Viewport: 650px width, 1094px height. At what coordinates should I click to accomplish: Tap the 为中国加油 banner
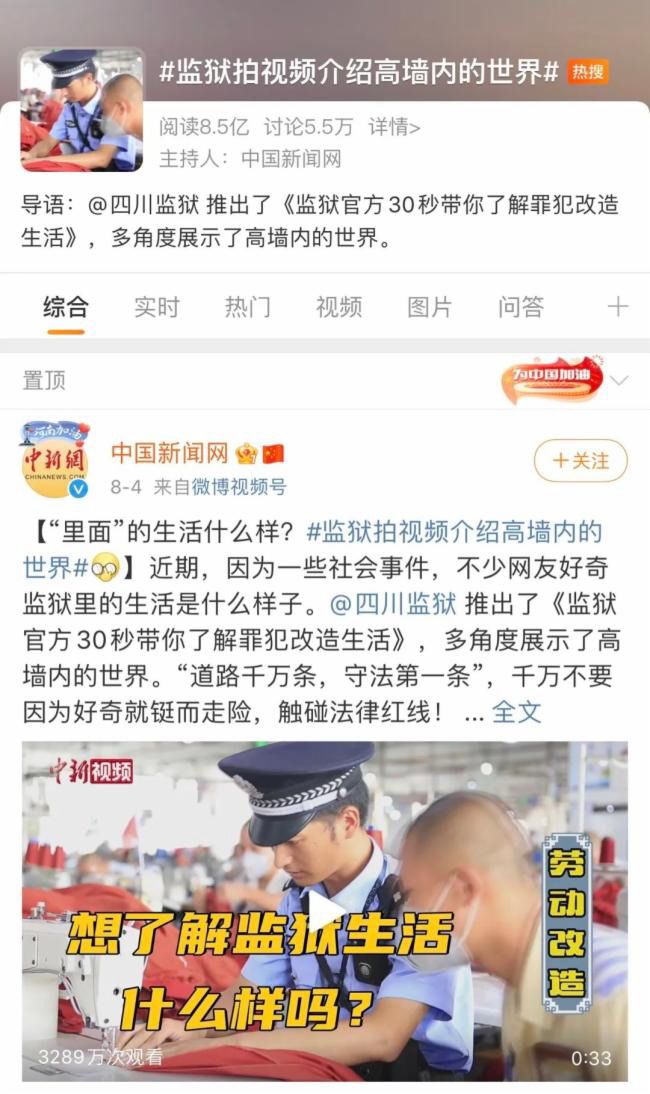click(x=552, y=378)
